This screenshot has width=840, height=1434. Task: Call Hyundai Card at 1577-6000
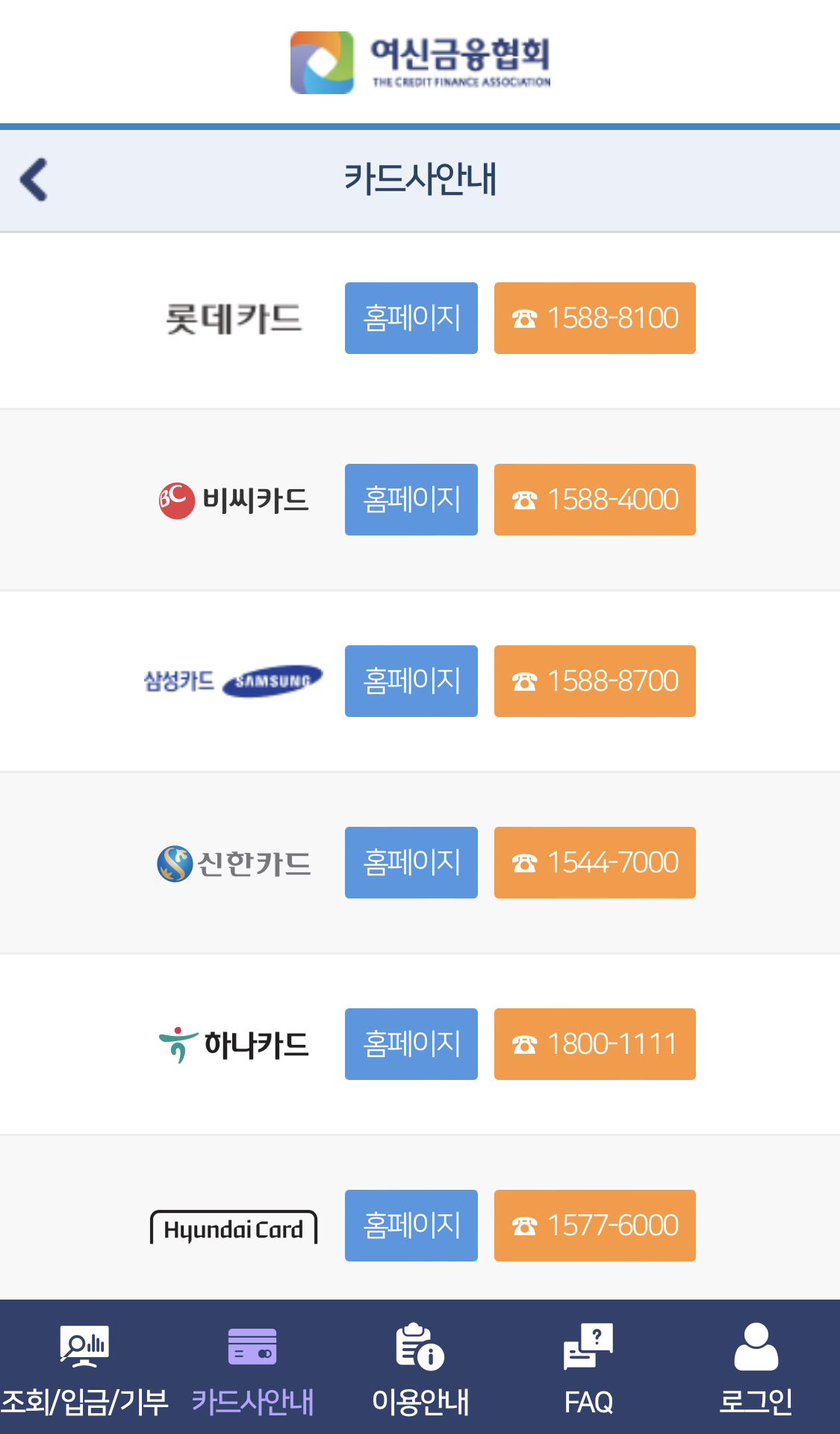[595, 1226]
